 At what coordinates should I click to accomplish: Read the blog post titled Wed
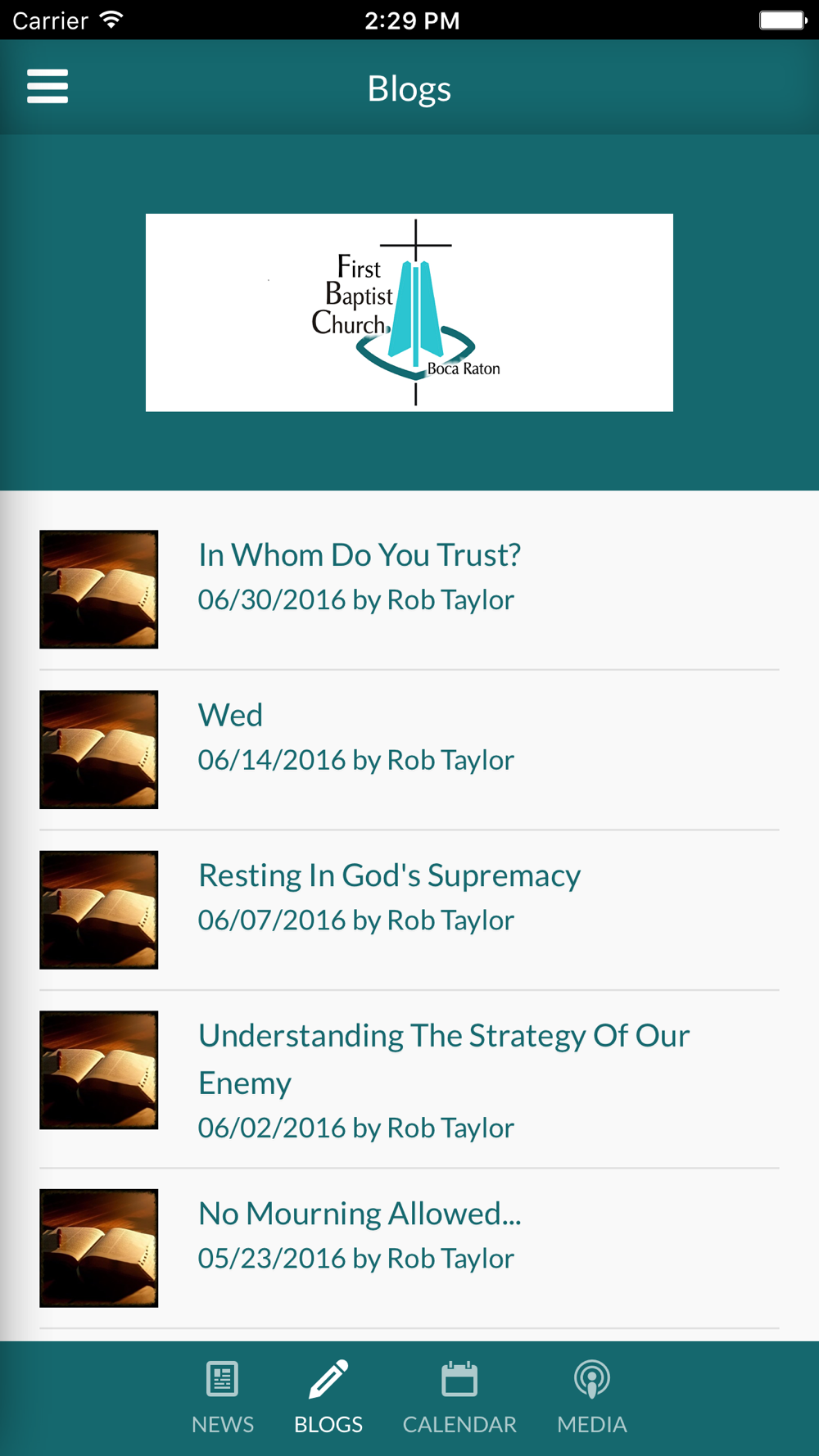pyautogui.click(x=231, y=716)
